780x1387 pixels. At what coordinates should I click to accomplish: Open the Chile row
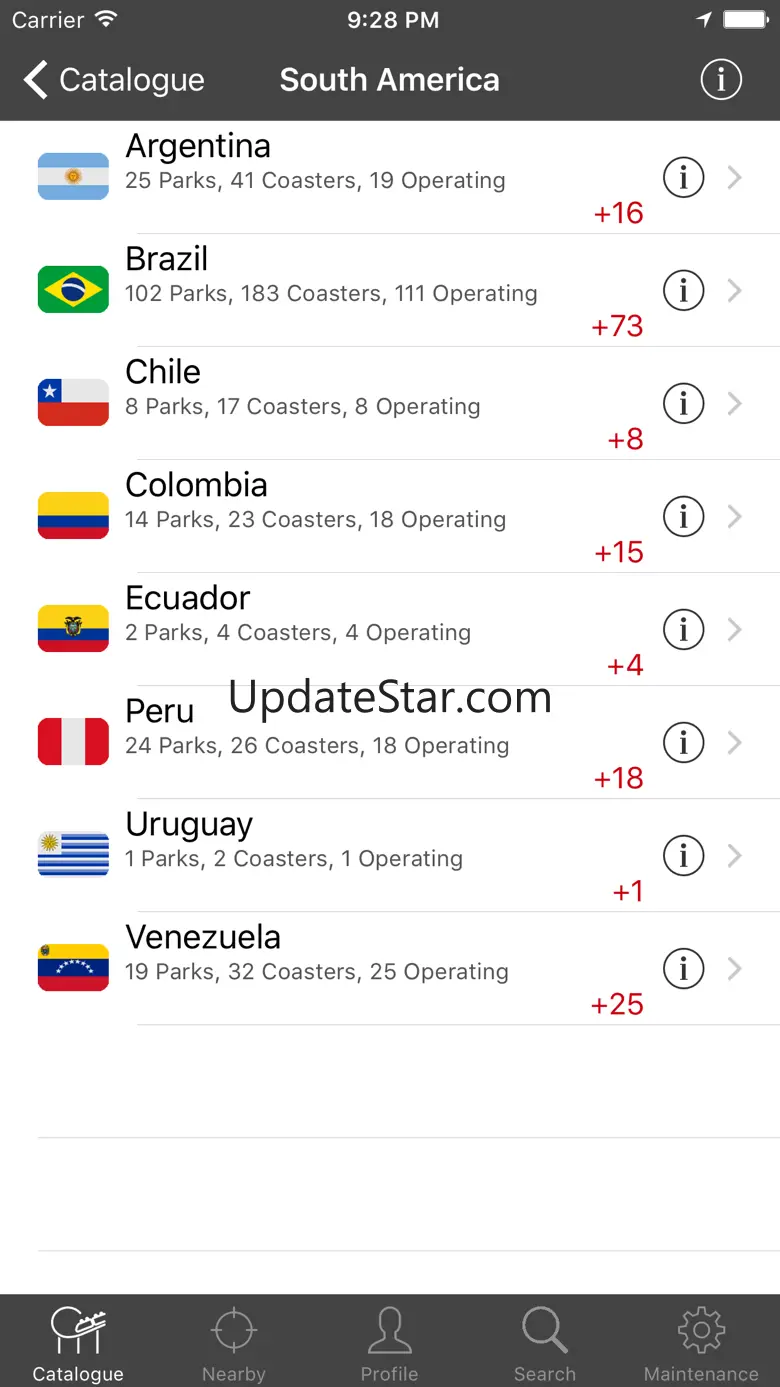click(x=390, y=403)
